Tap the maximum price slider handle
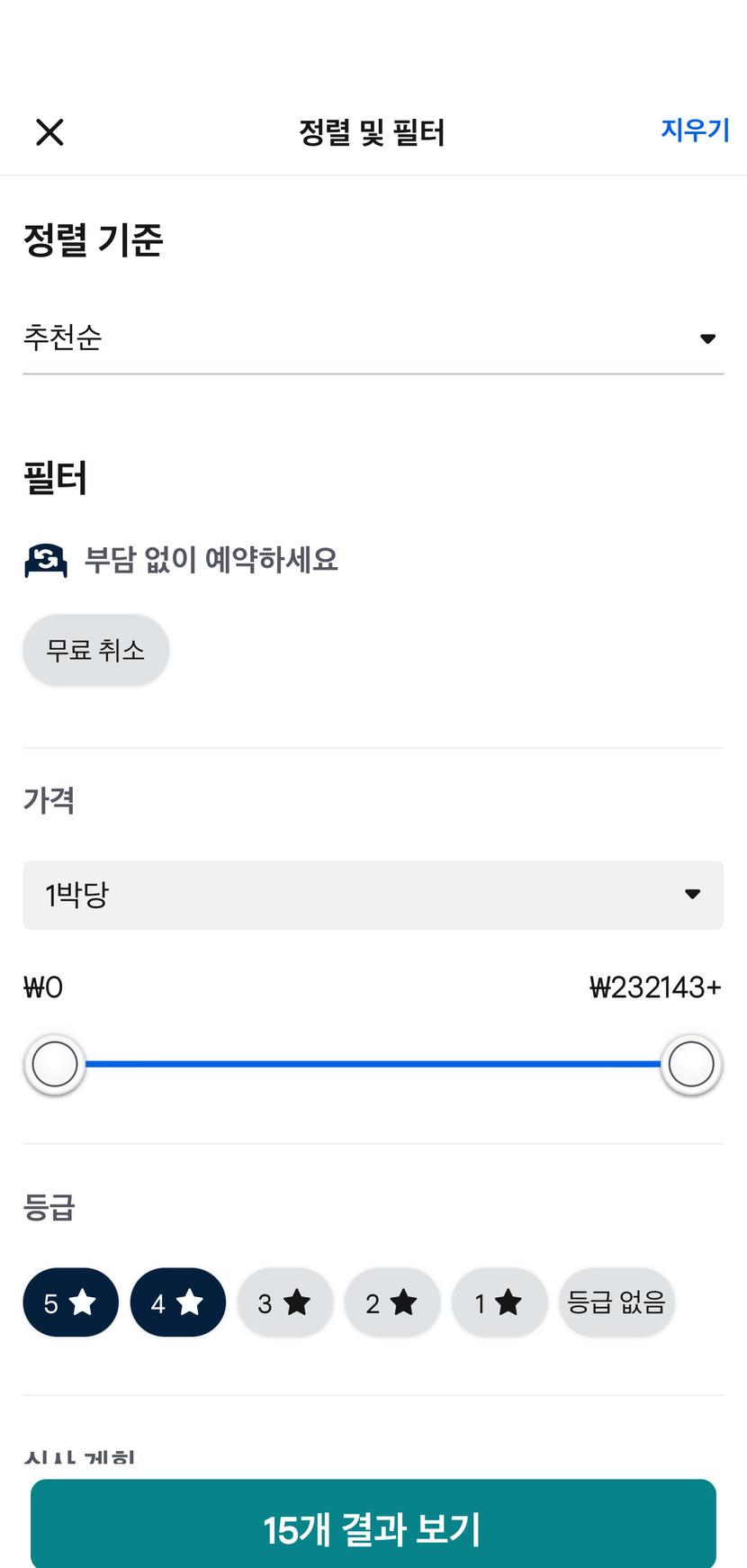Image resolution: width=747 pixels, height=1568 pixels. 691,1064
